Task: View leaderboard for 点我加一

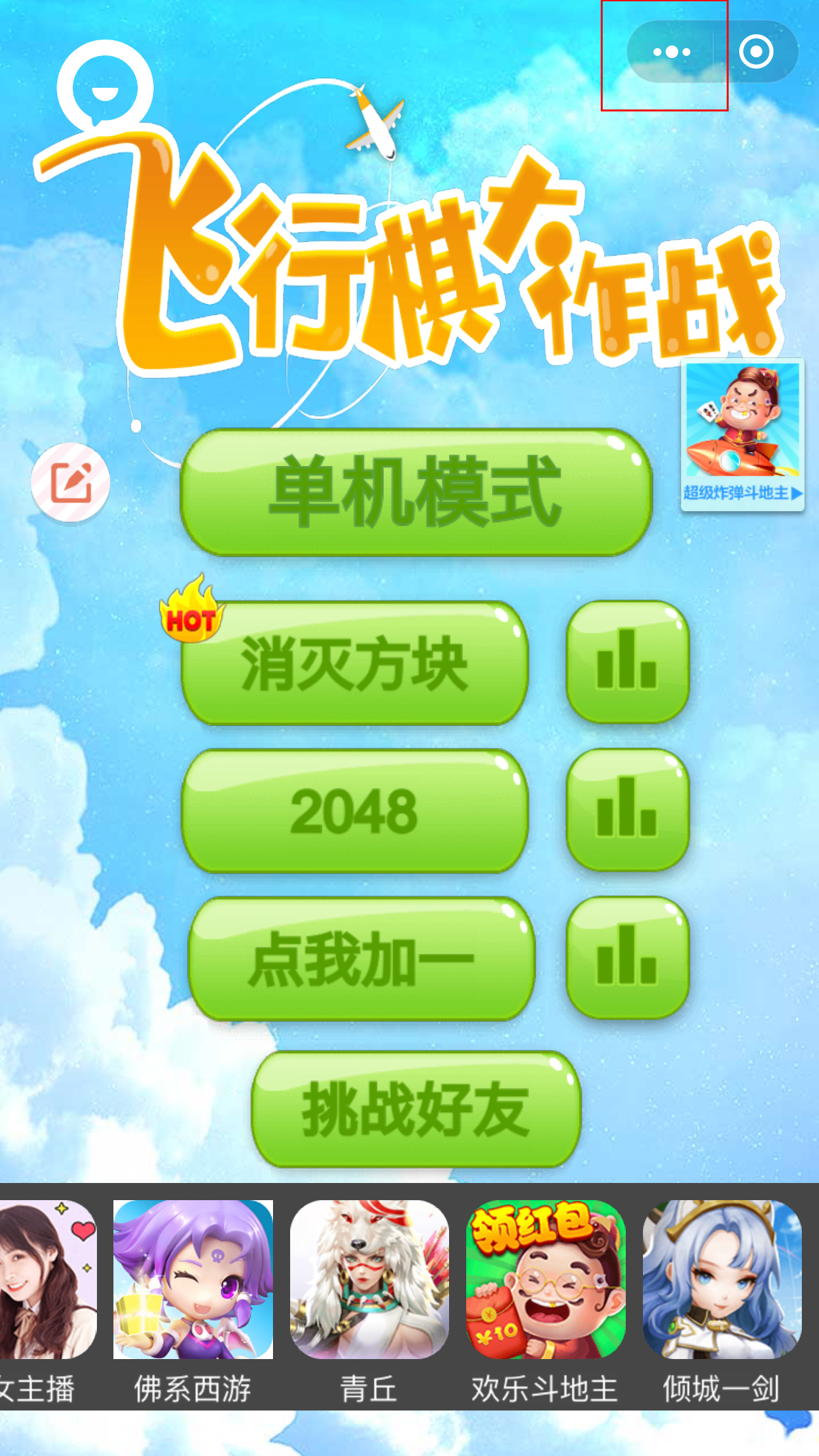Action: (627, 957)
